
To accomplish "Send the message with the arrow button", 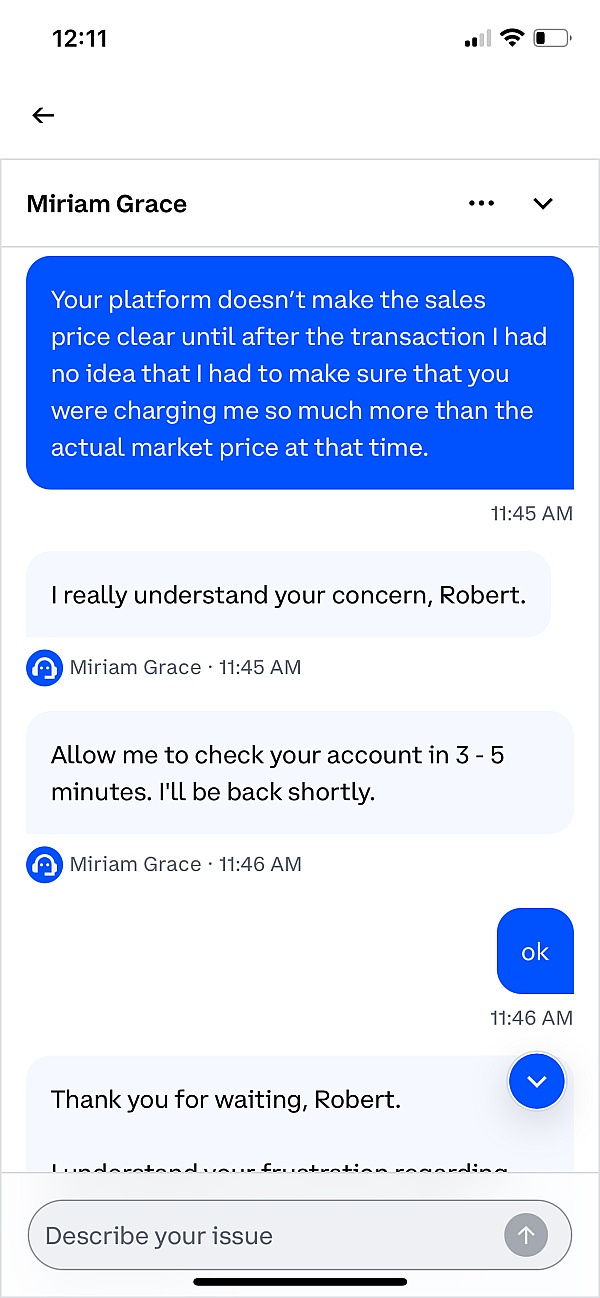I will point(526,1236).
